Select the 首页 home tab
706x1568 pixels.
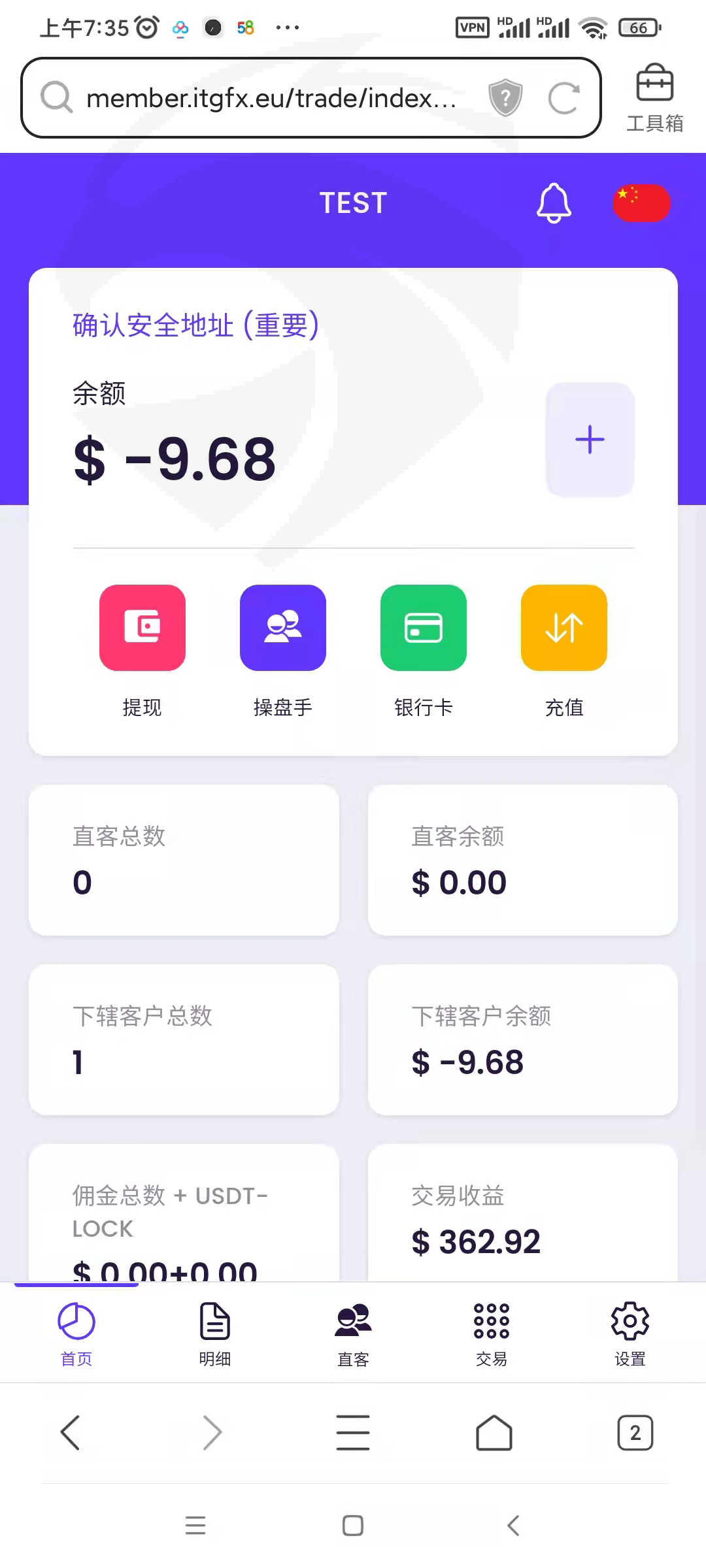pos(76,1333)
